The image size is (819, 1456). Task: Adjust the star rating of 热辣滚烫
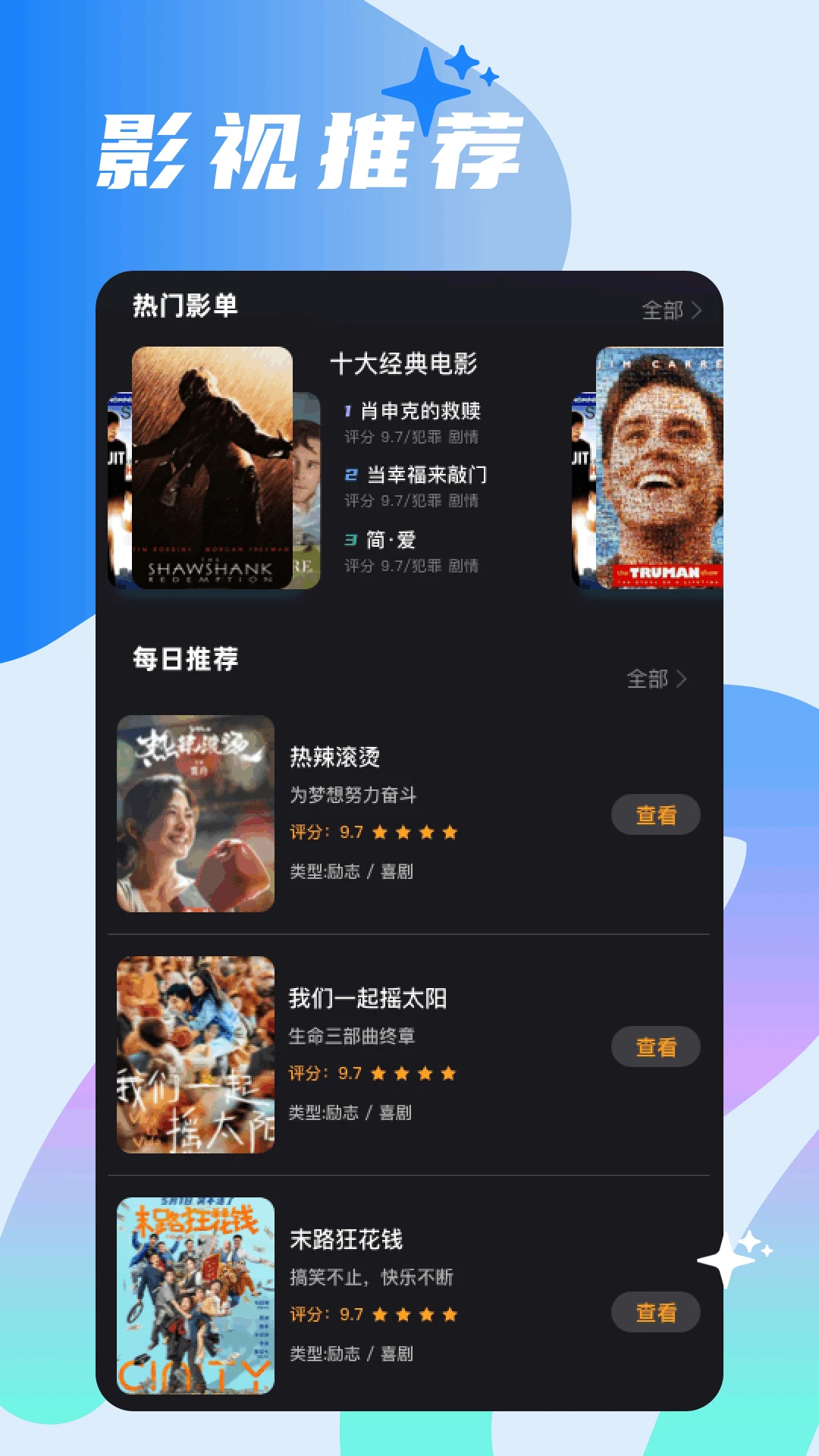416,832
